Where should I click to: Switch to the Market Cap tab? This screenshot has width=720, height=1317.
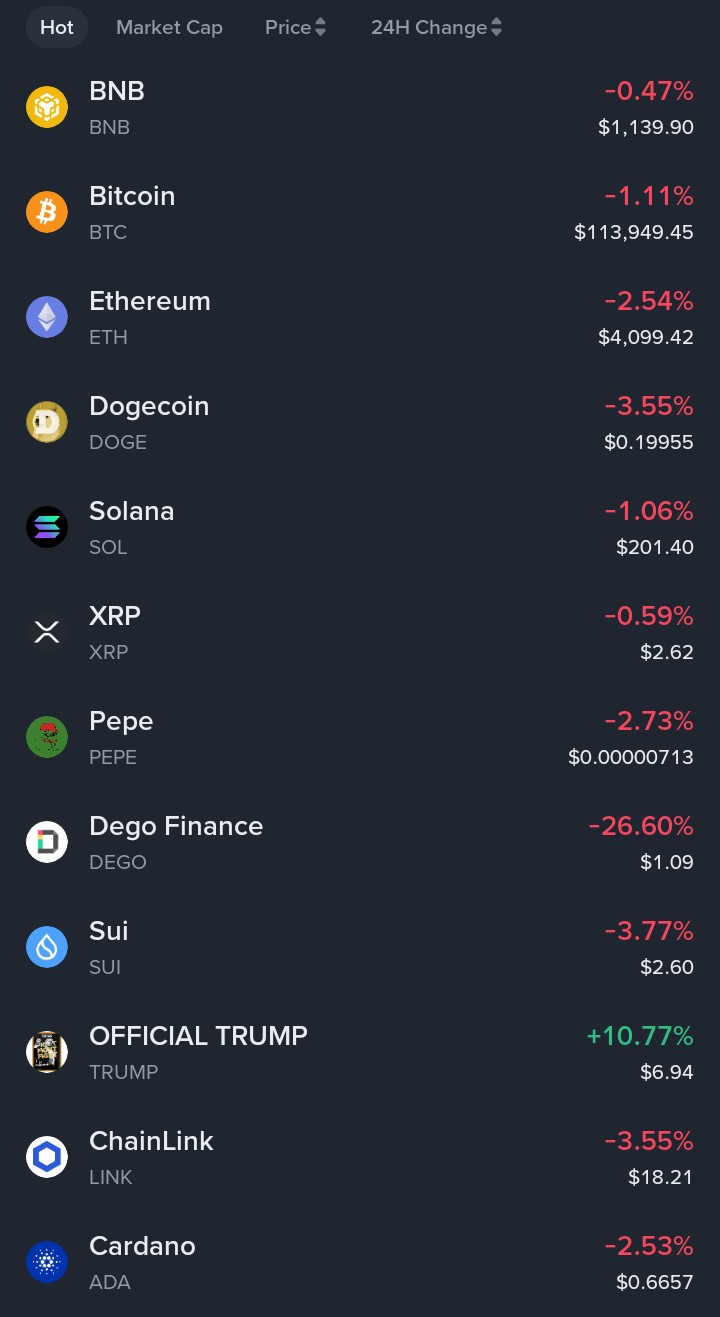(169, 27)
